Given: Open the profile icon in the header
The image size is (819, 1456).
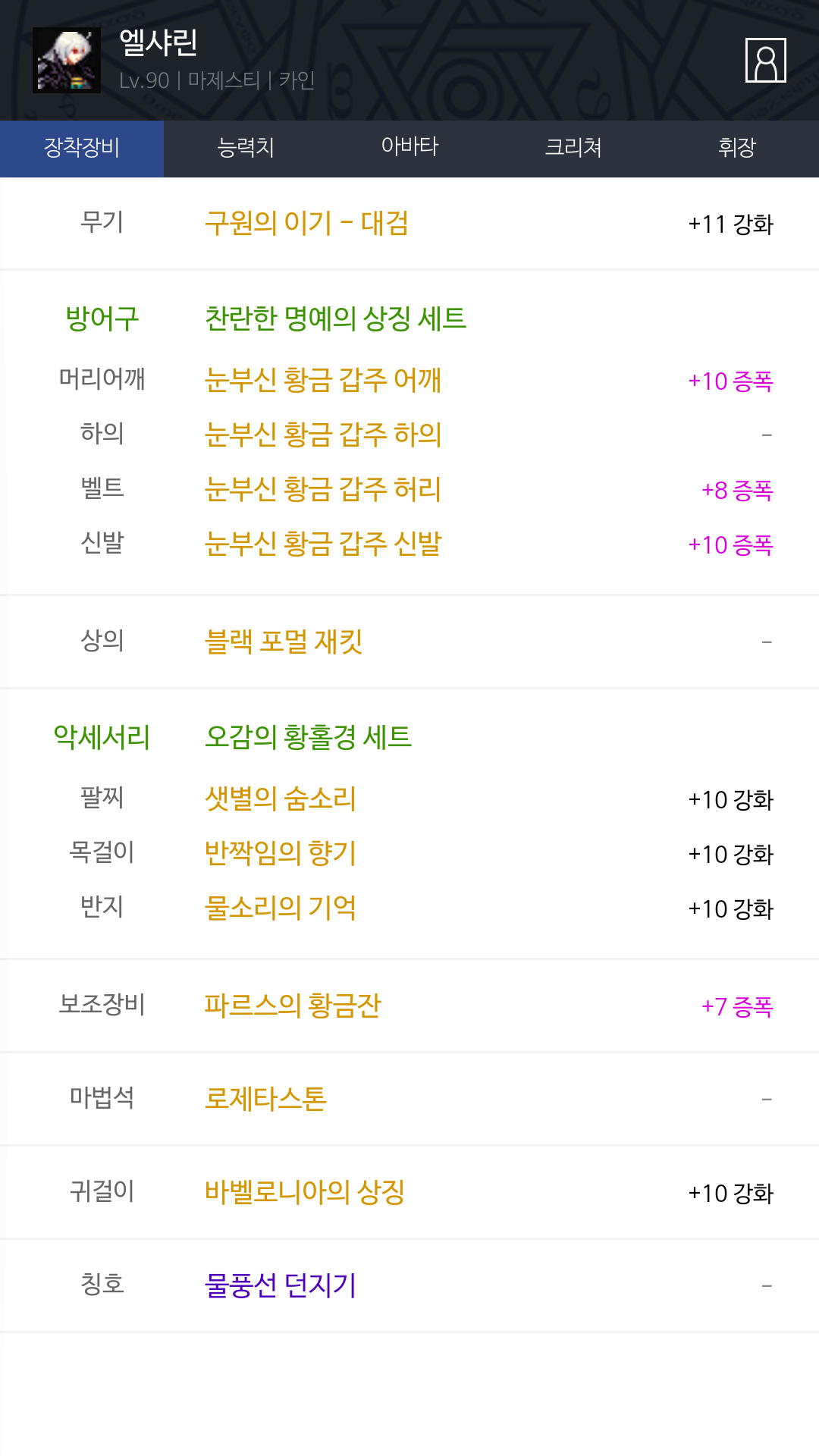Looking at the screenshot, I should click(765, 60).
